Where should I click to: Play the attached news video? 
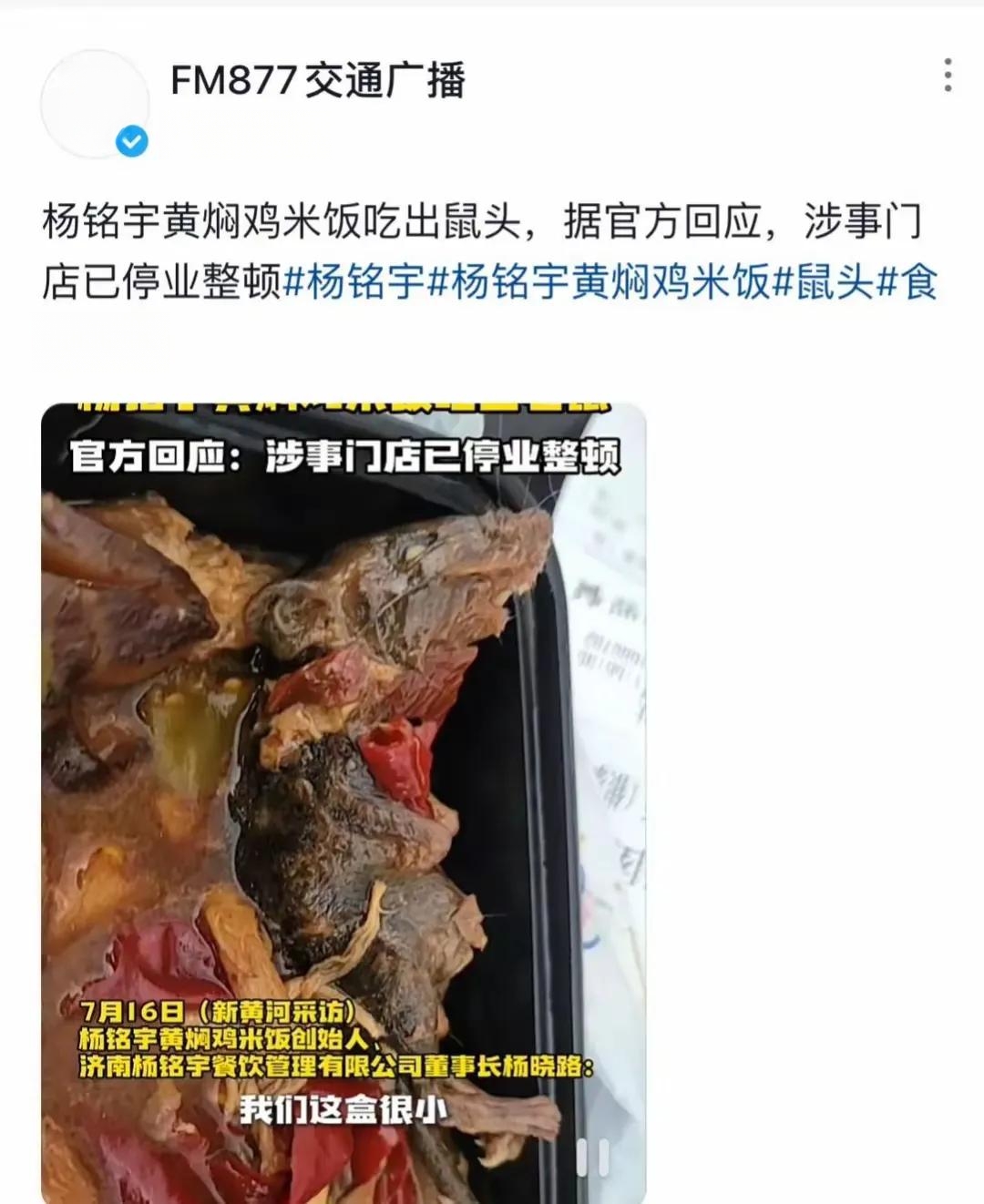point(343,801)
